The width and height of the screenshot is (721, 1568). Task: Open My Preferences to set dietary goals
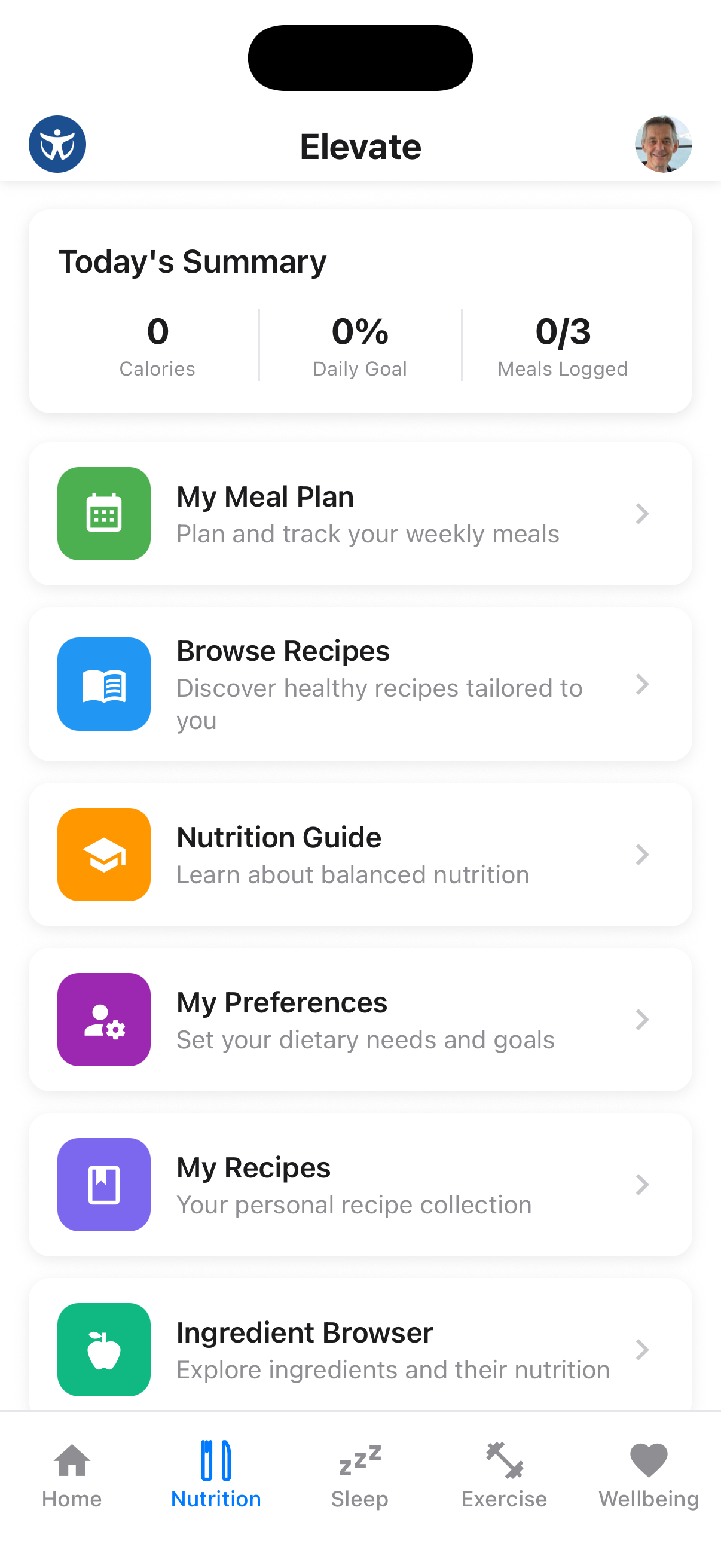pyautogui.click(x=360, y=1020)
